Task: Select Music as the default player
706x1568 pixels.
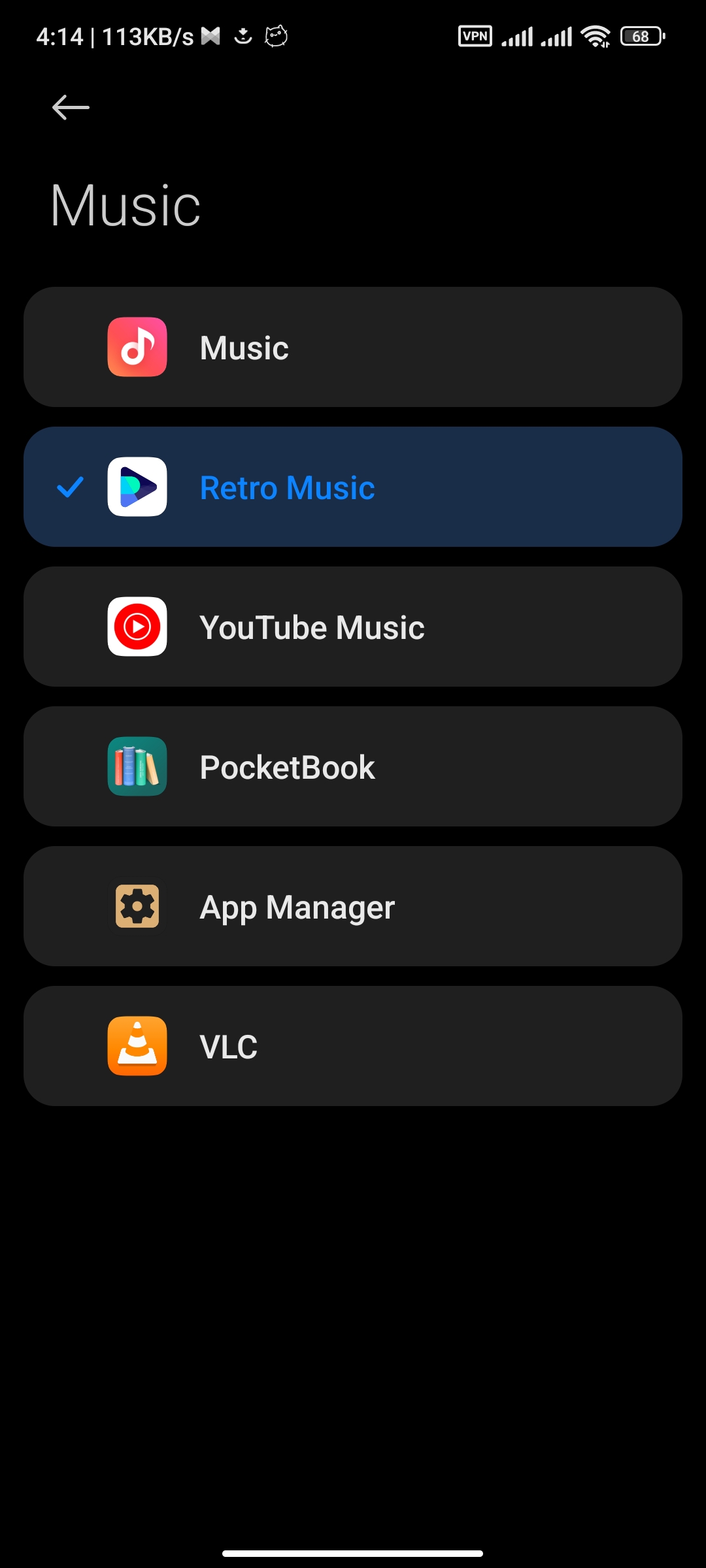Action: (x=353, y=347)
